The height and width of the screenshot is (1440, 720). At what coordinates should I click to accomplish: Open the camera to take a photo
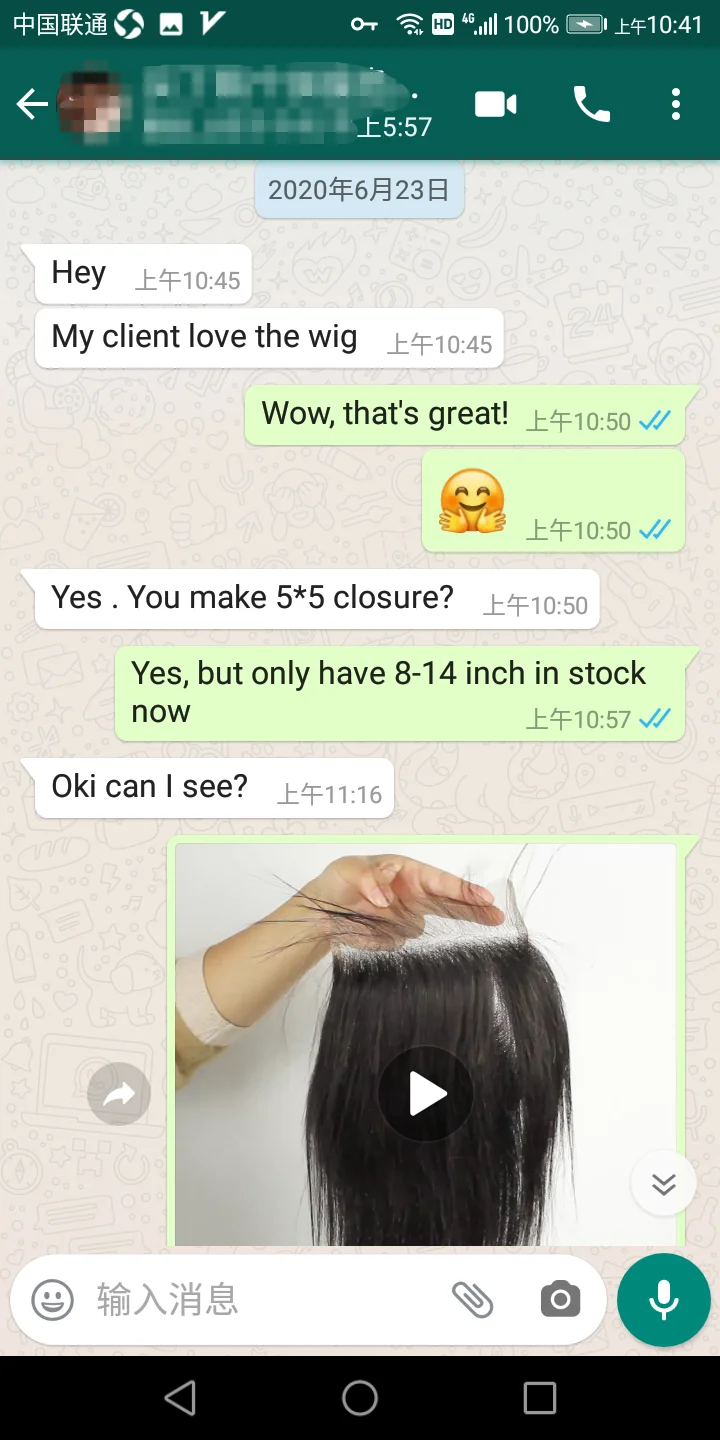point(560,1300)
